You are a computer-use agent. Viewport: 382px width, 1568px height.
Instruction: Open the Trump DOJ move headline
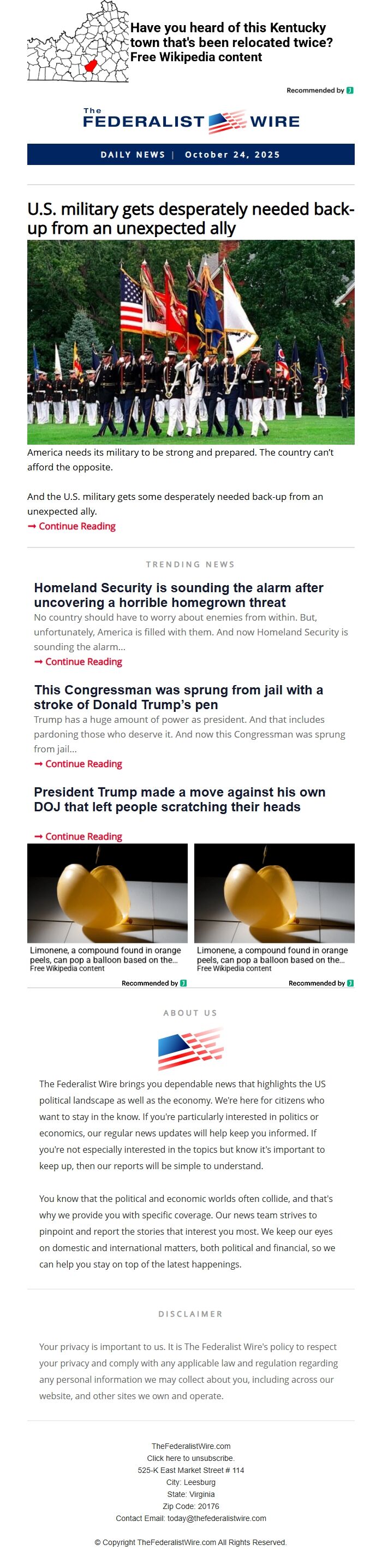(180, 799)
